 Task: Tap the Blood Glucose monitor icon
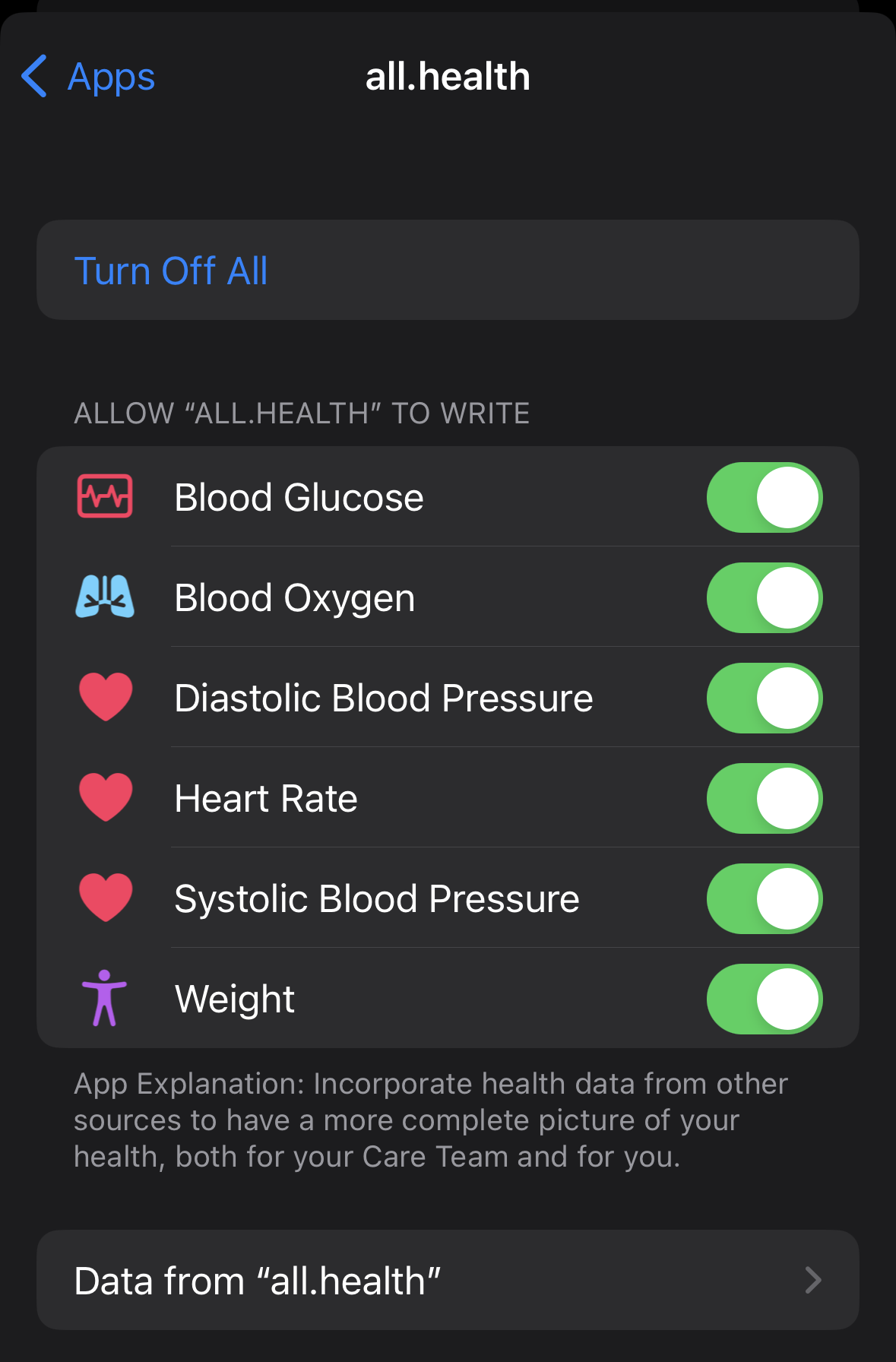[106, 497]
